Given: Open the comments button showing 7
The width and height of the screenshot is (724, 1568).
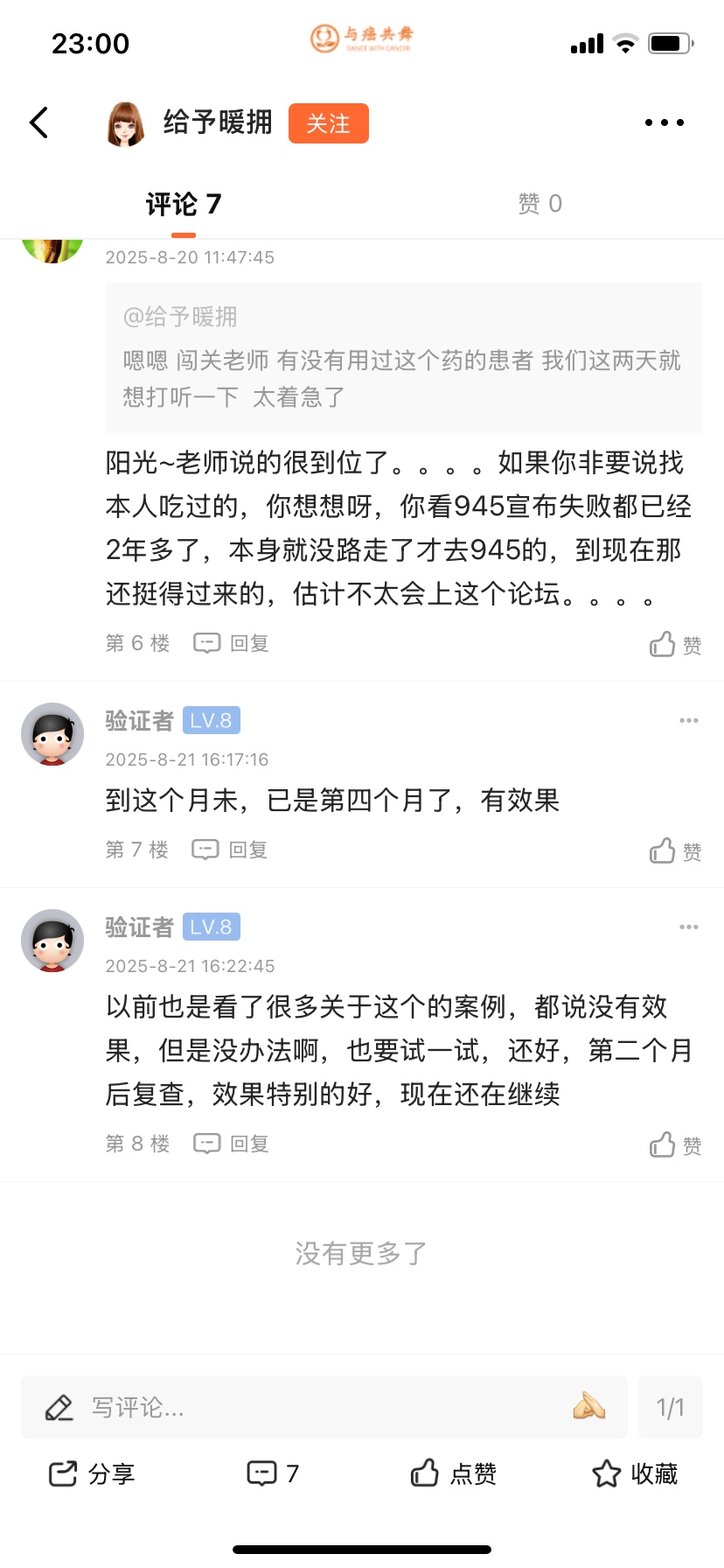Looking at the screenshot, I should point(273,1474).
